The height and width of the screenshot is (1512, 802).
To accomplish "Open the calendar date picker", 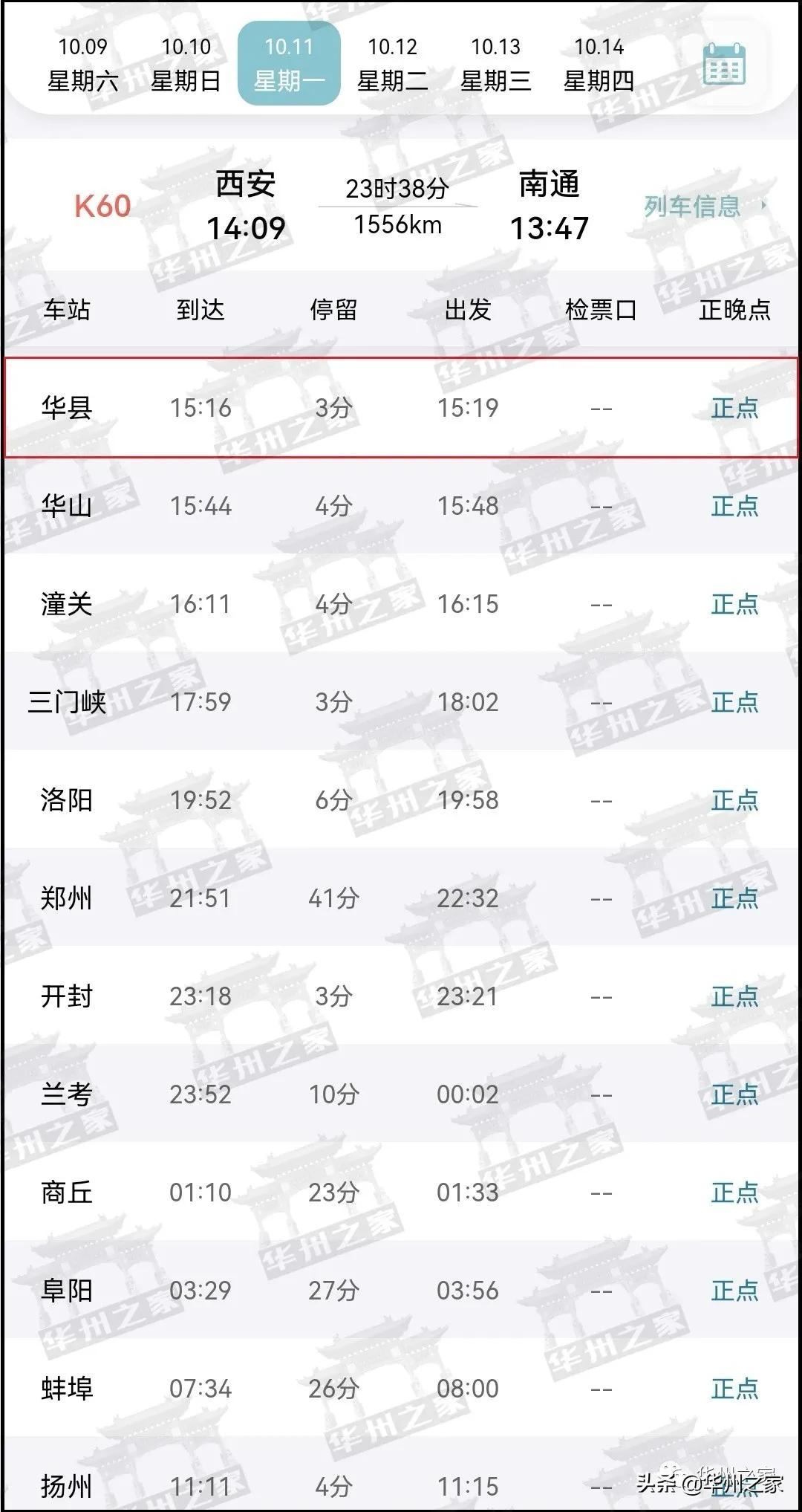I will pos(723,64).
